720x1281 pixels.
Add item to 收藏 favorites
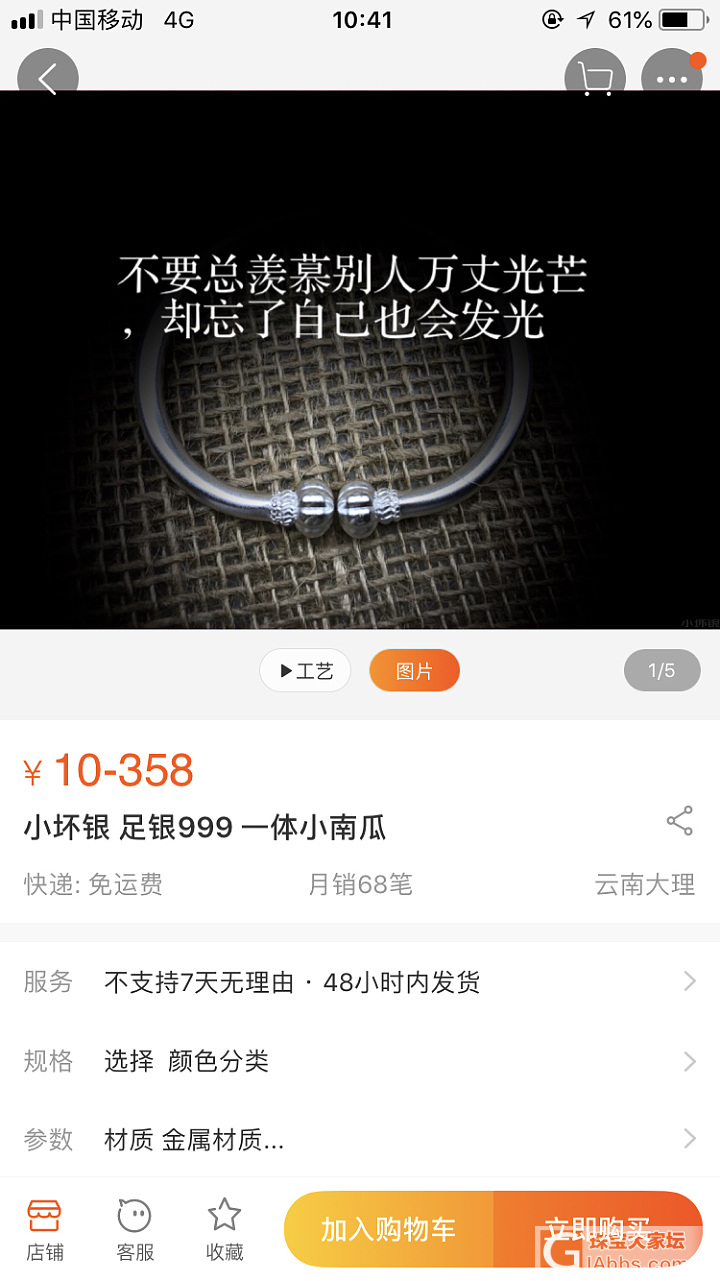click(x=224, y=1230)
